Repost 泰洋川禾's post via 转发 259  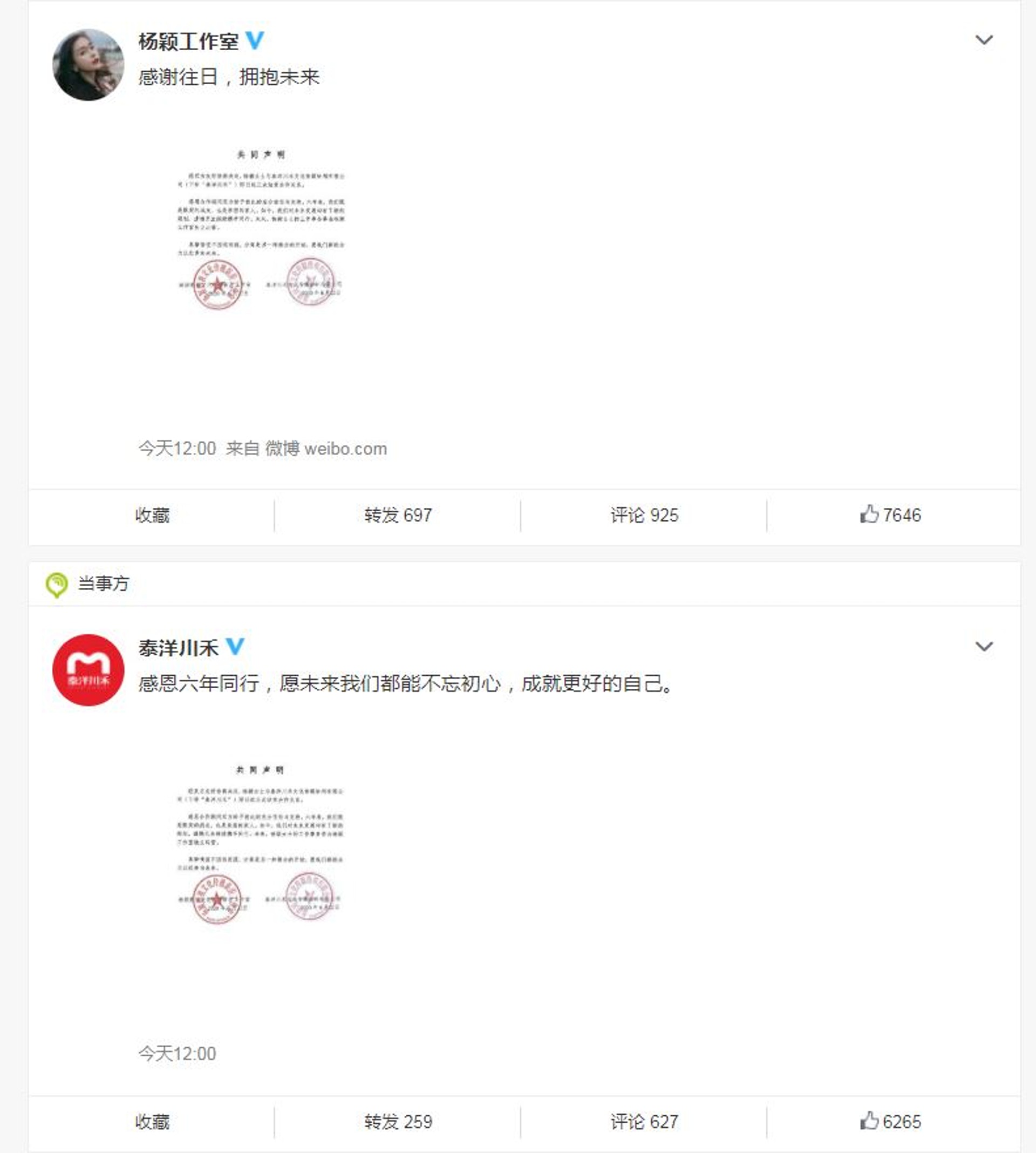[x=398, y=1122]
